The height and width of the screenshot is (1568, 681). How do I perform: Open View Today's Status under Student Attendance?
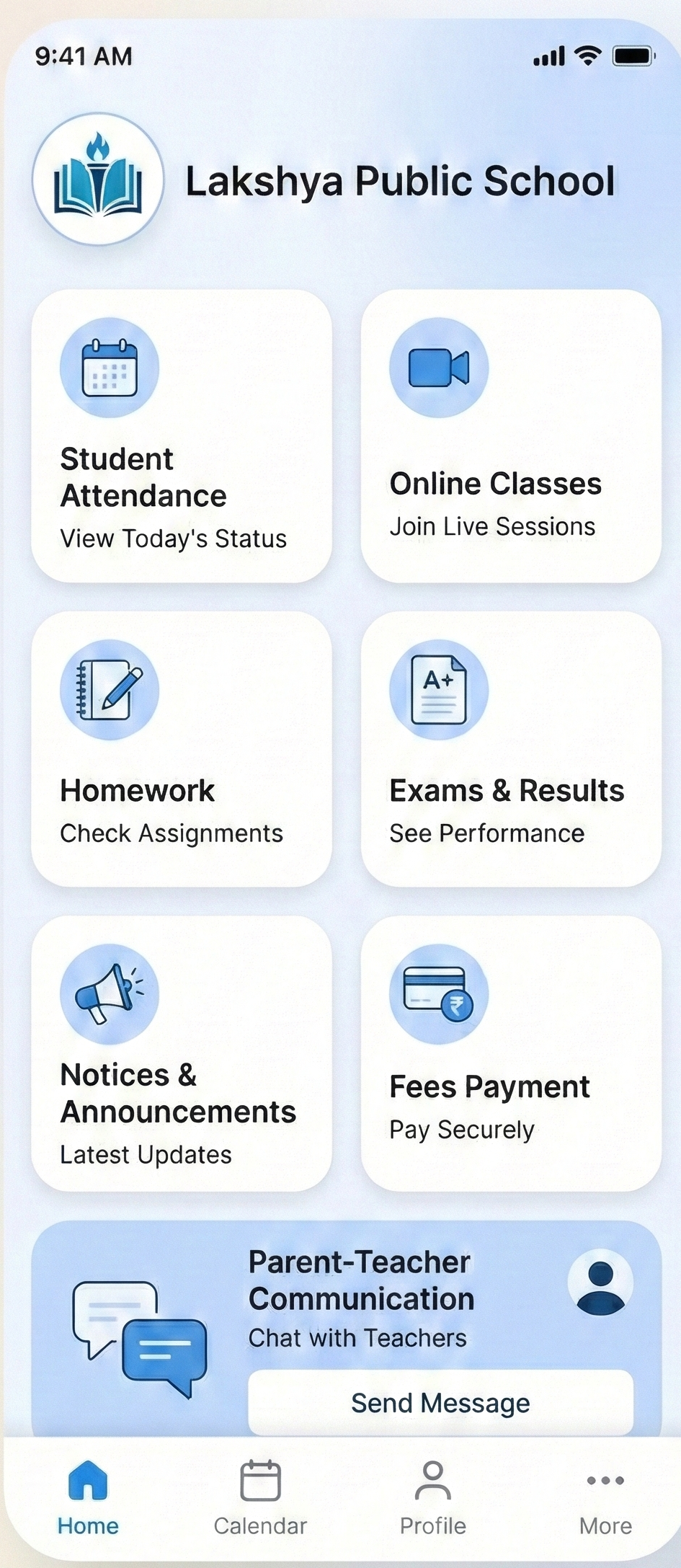click(x=174, y=538)
